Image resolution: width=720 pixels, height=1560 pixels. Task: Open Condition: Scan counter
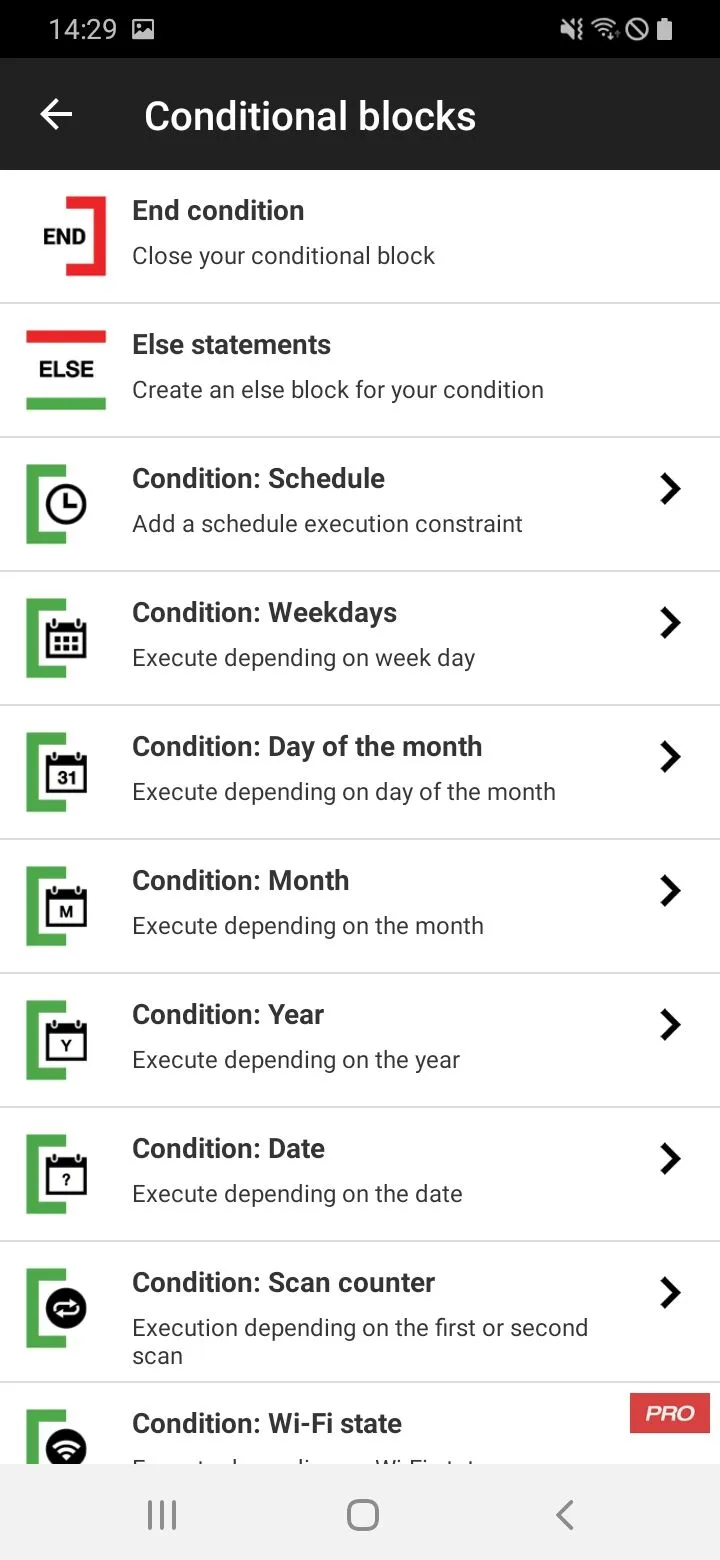(360, 1312)
